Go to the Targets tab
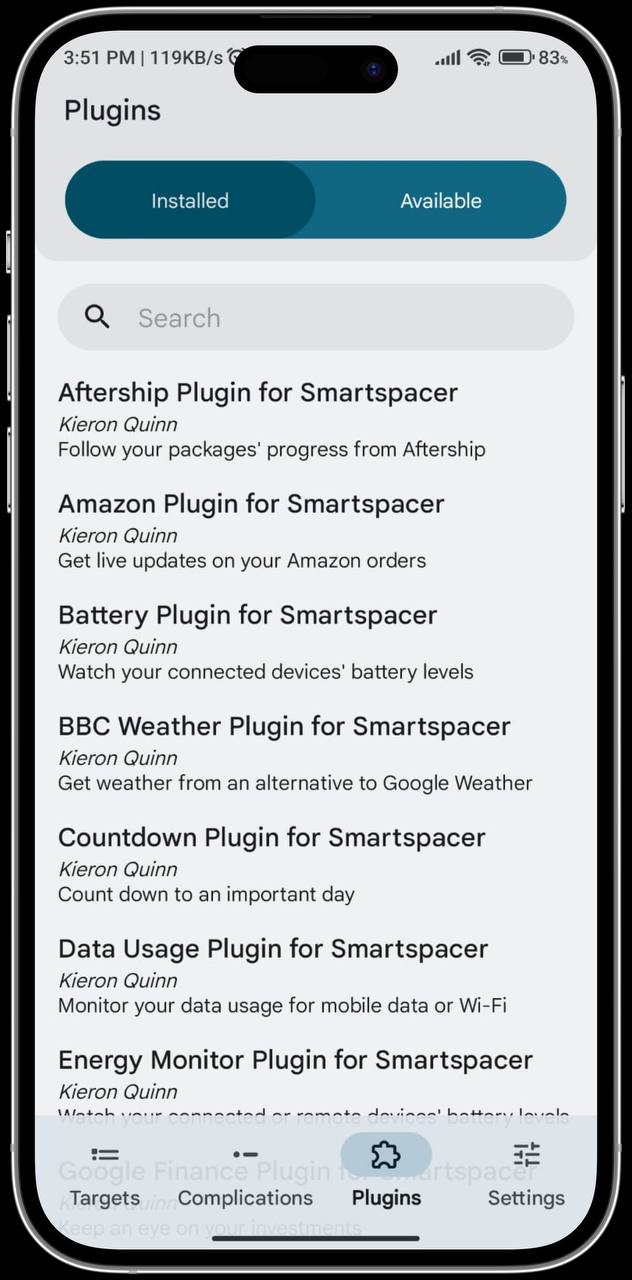The image size is (632, 1280). tap(104, 1177)
